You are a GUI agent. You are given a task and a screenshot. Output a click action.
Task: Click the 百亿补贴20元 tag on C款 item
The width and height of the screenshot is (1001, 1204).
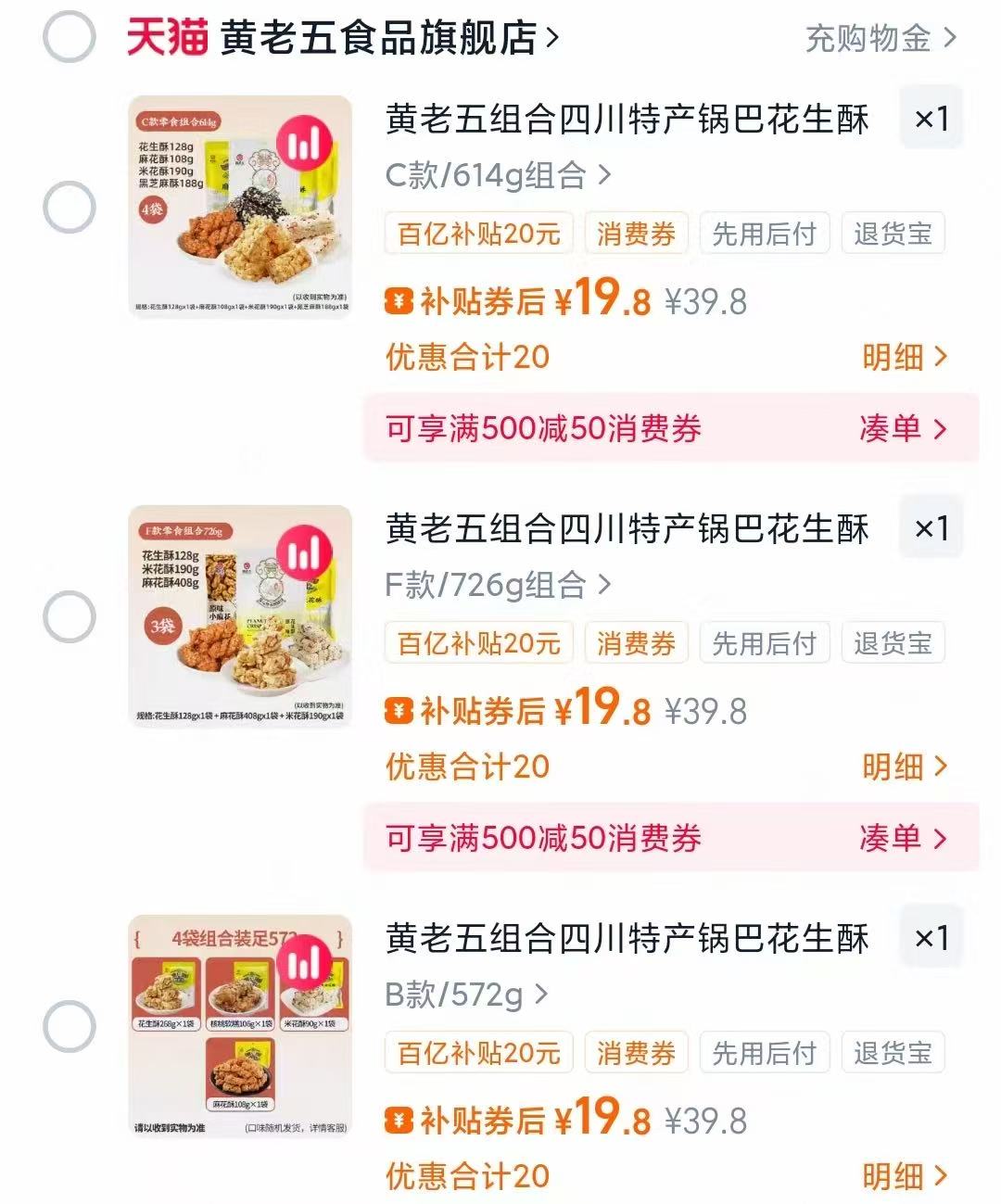[x=478, y=234]
